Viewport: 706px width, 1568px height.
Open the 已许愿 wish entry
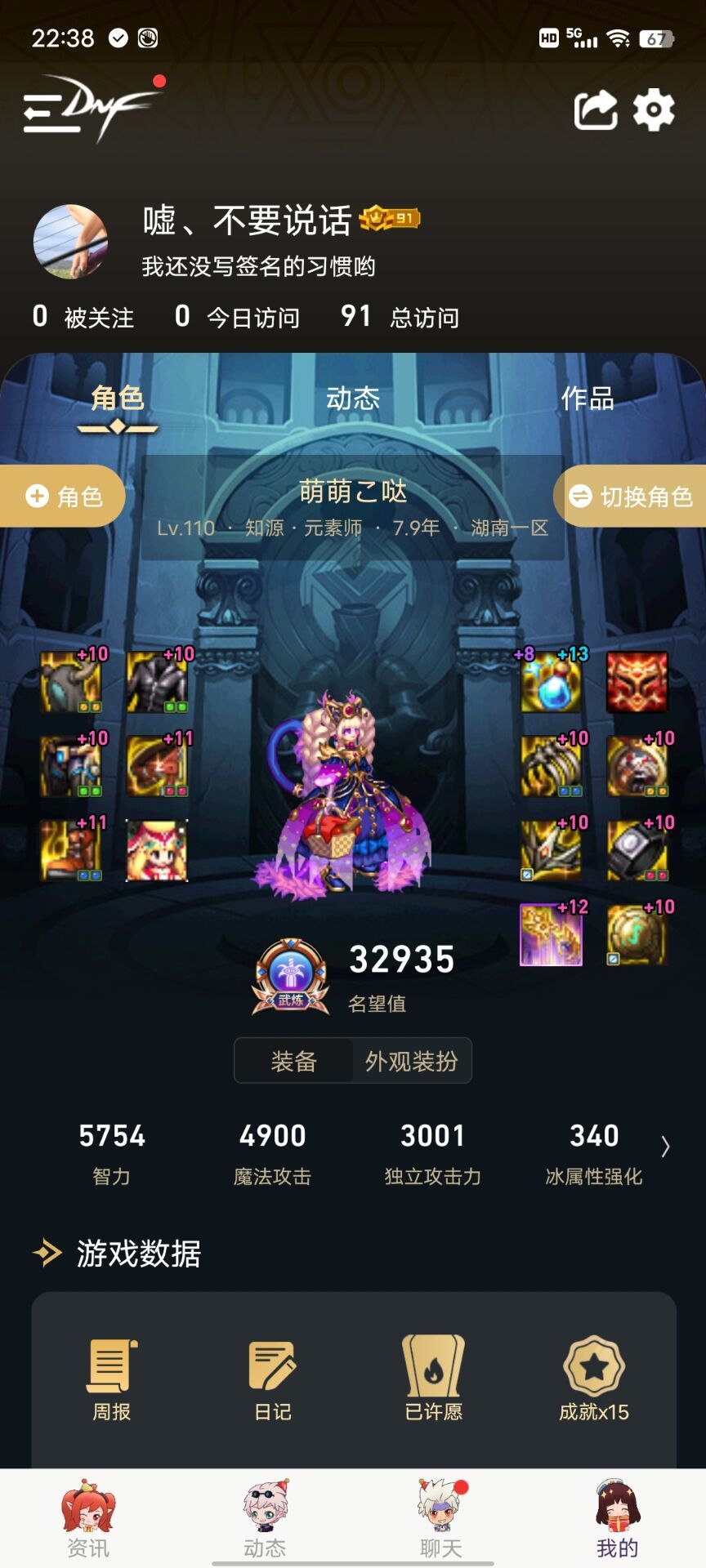tap(433, 1379)
